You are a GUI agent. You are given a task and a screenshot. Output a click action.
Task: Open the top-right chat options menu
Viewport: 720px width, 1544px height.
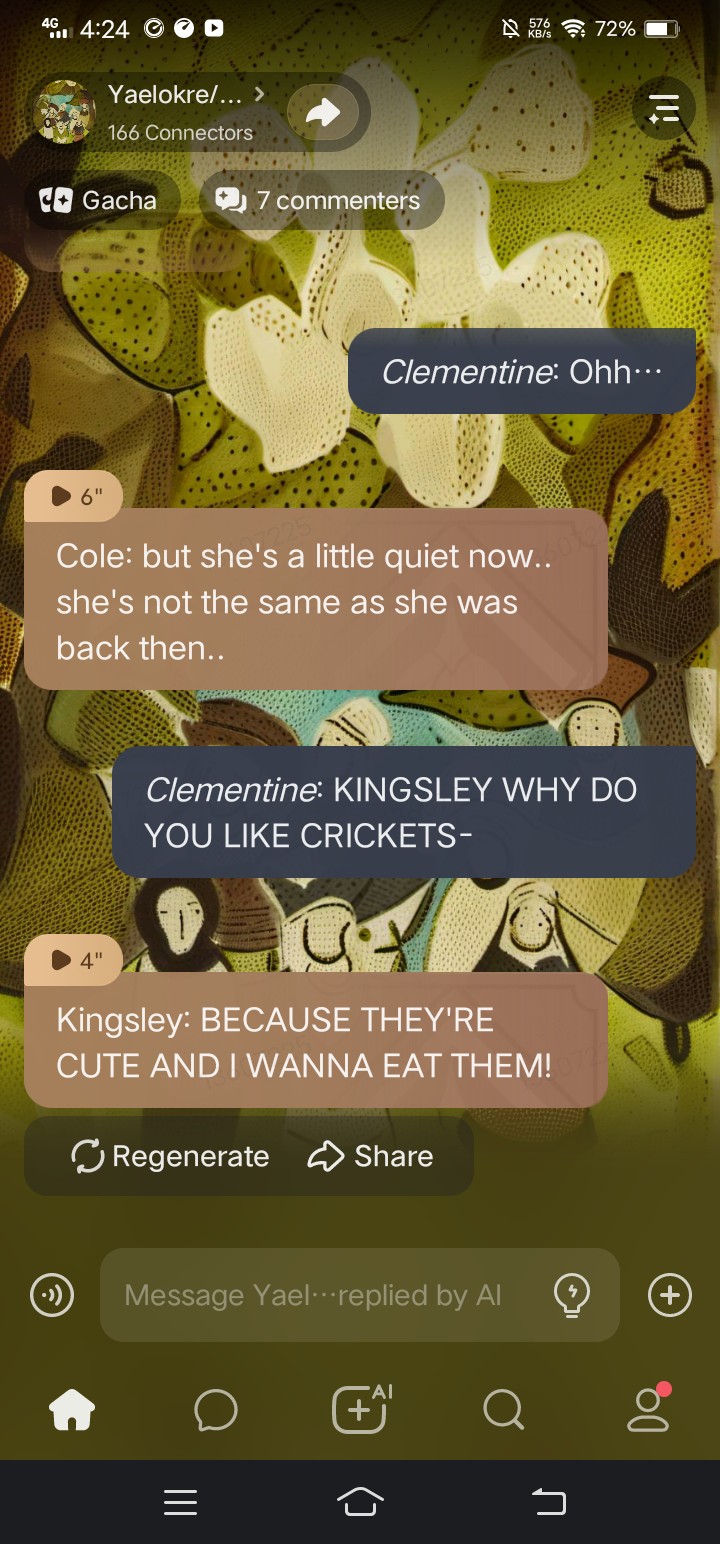(x=663, y=108)
